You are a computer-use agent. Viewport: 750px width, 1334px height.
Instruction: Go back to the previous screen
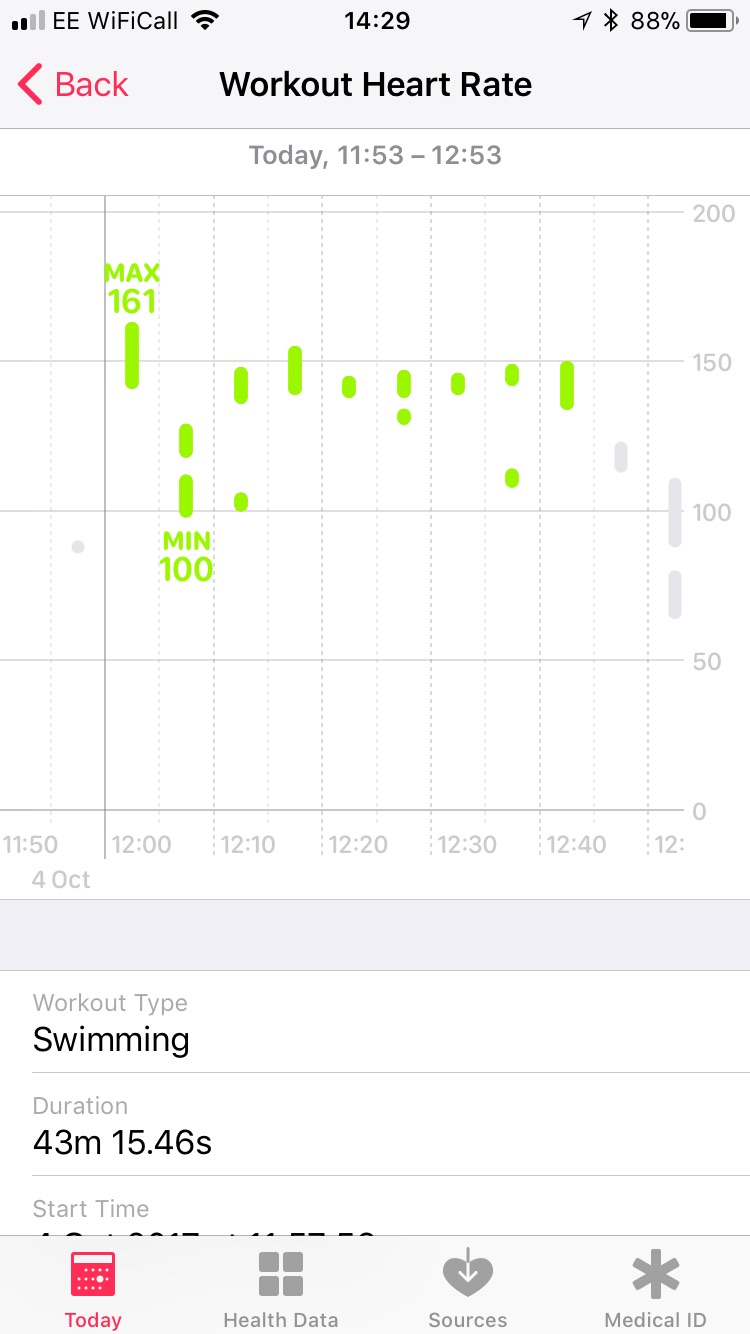click(74, 85)
